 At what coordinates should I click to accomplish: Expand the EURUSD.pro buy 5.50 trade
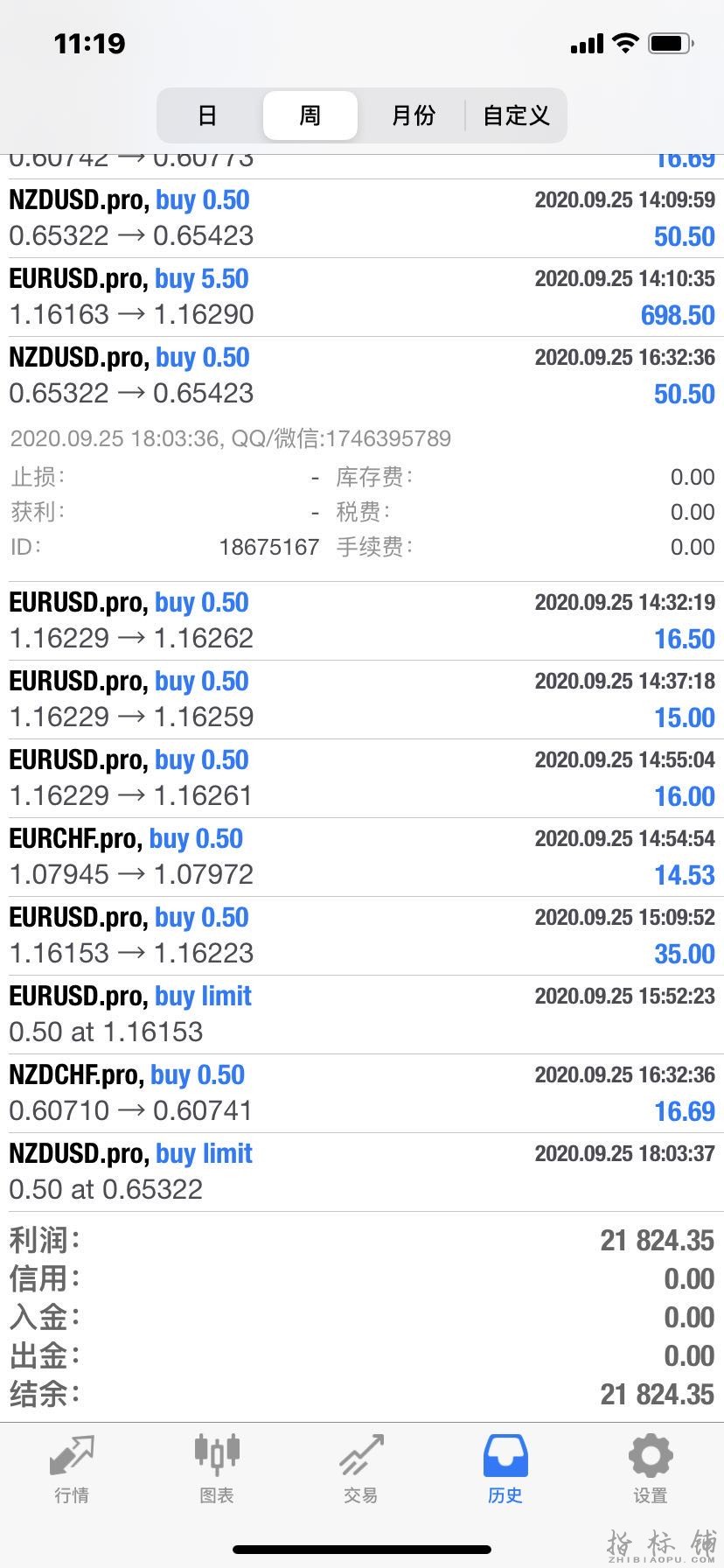click(x=362, y=297)
